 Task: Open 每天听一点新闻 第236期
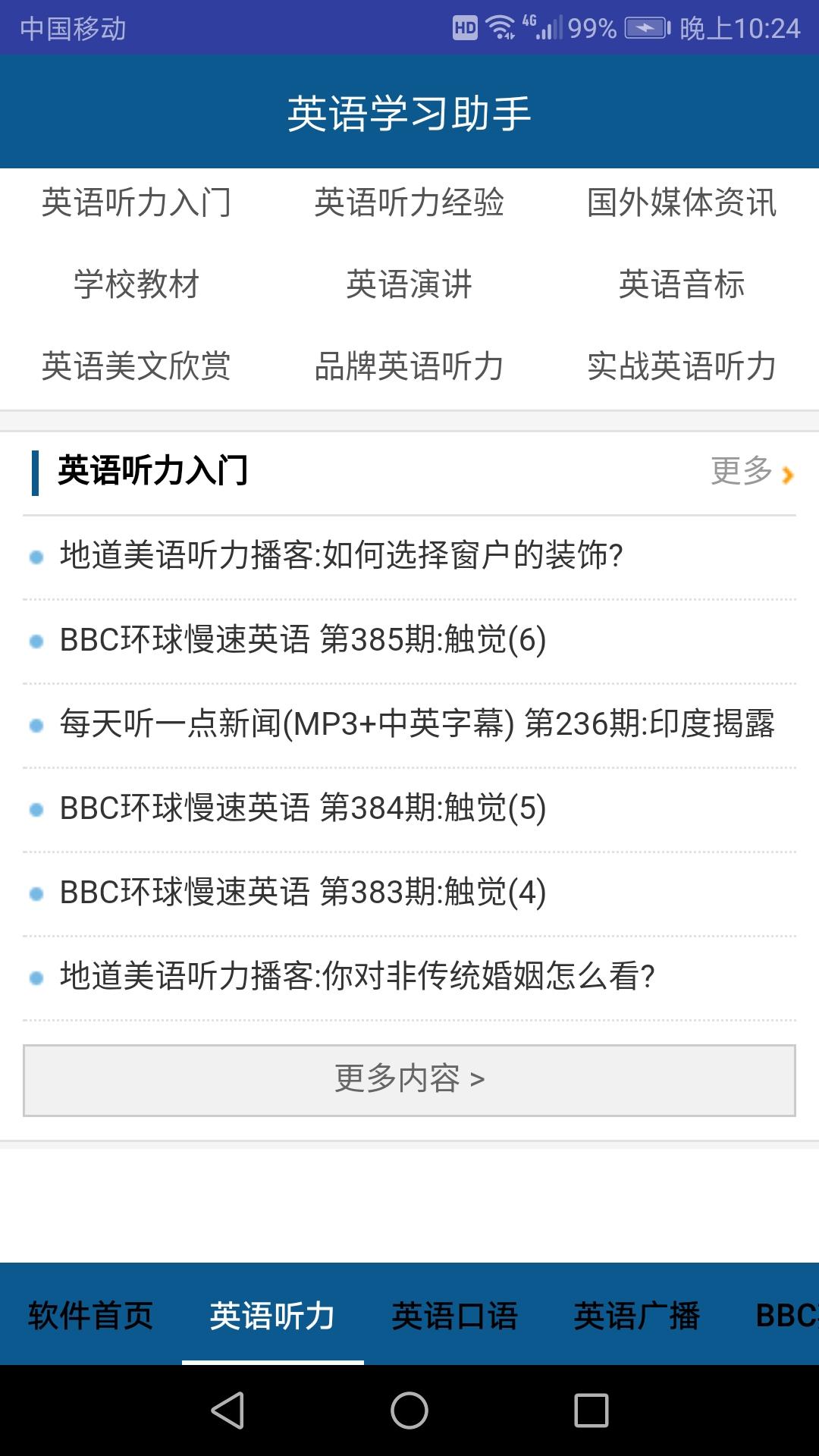pos(409,724)
